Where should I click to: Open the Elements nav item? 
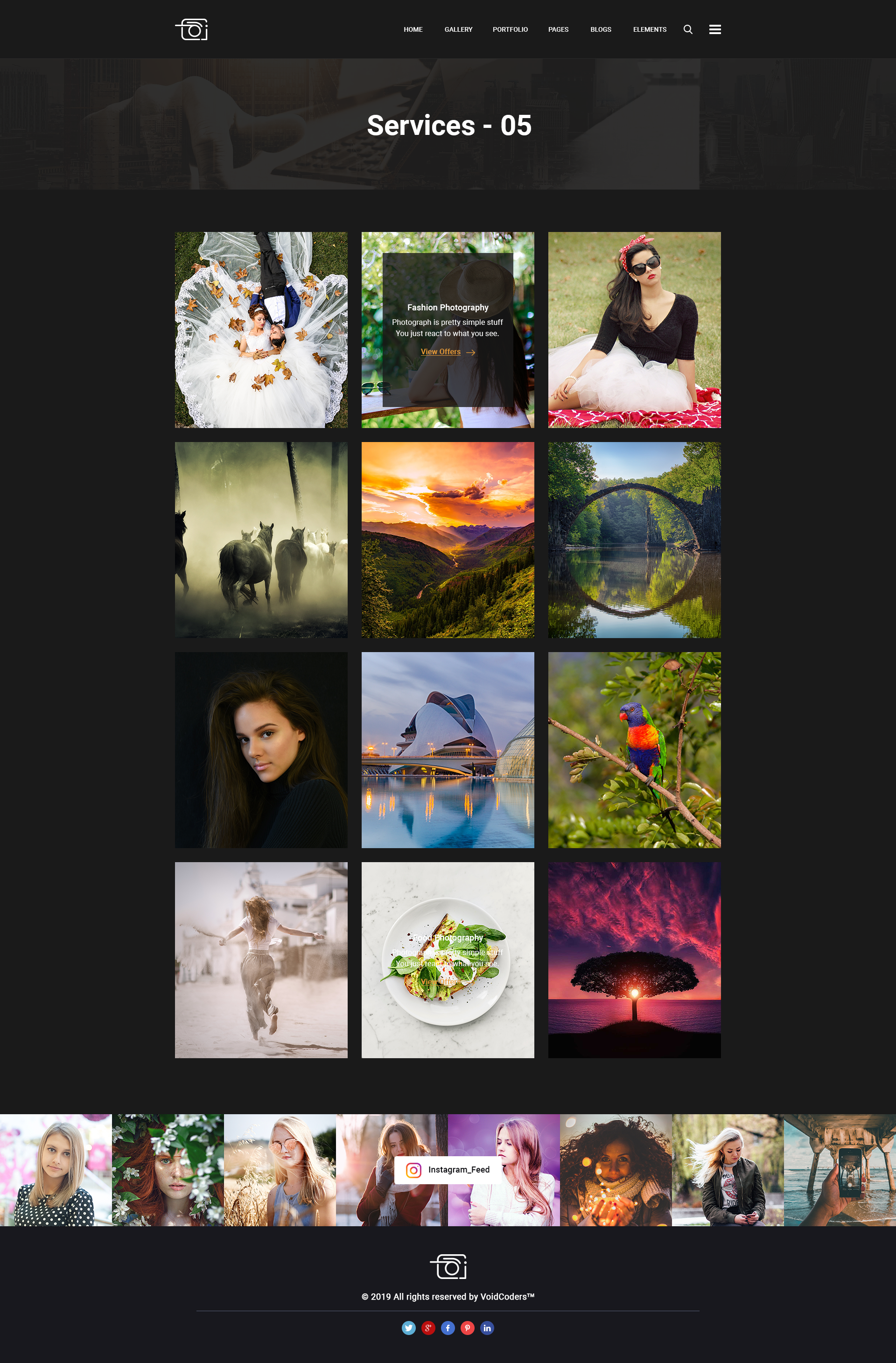649,29
